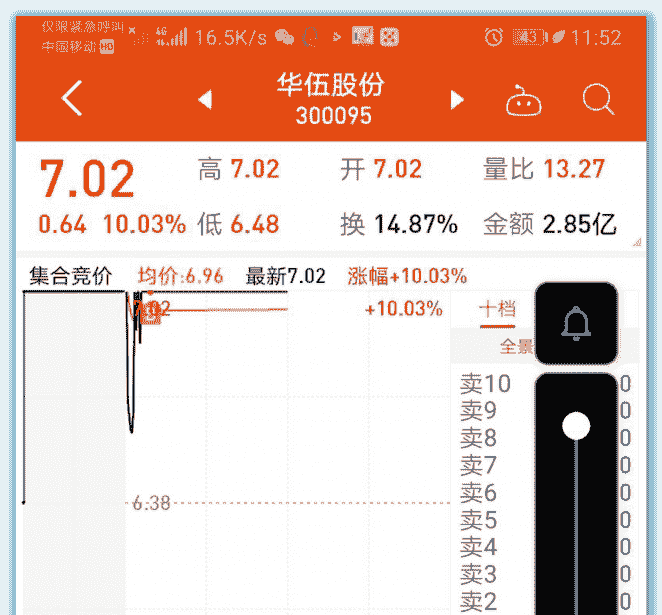Go back using the top-left arrow
This screenshot has width=662, height=615.
(72, 99)
